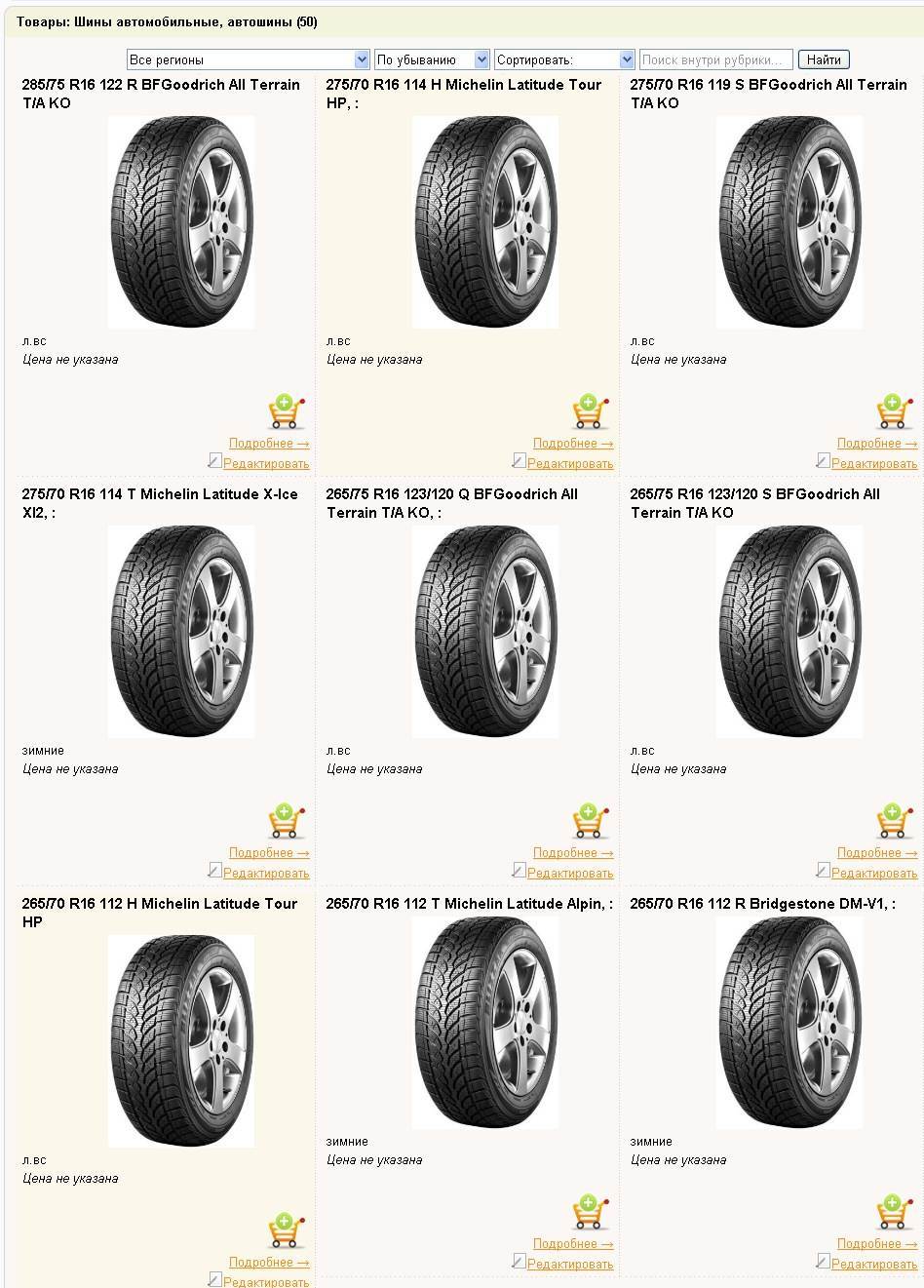Expand the "По убыванию" order dropdown
Screen dimensions: 924x1288
432,60
